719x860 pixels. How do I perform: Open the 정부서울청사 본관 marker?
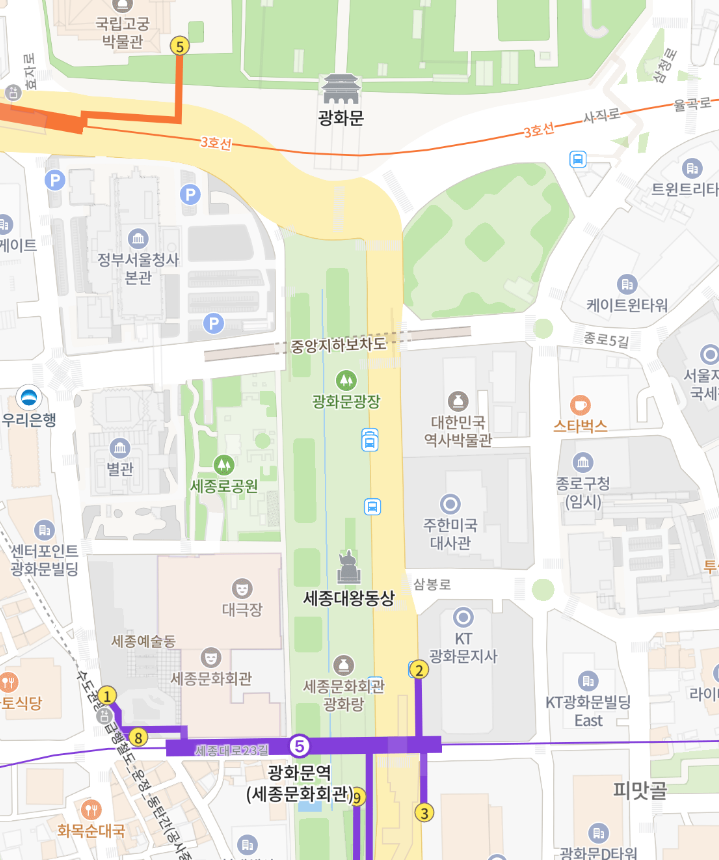tap(138, 237)
